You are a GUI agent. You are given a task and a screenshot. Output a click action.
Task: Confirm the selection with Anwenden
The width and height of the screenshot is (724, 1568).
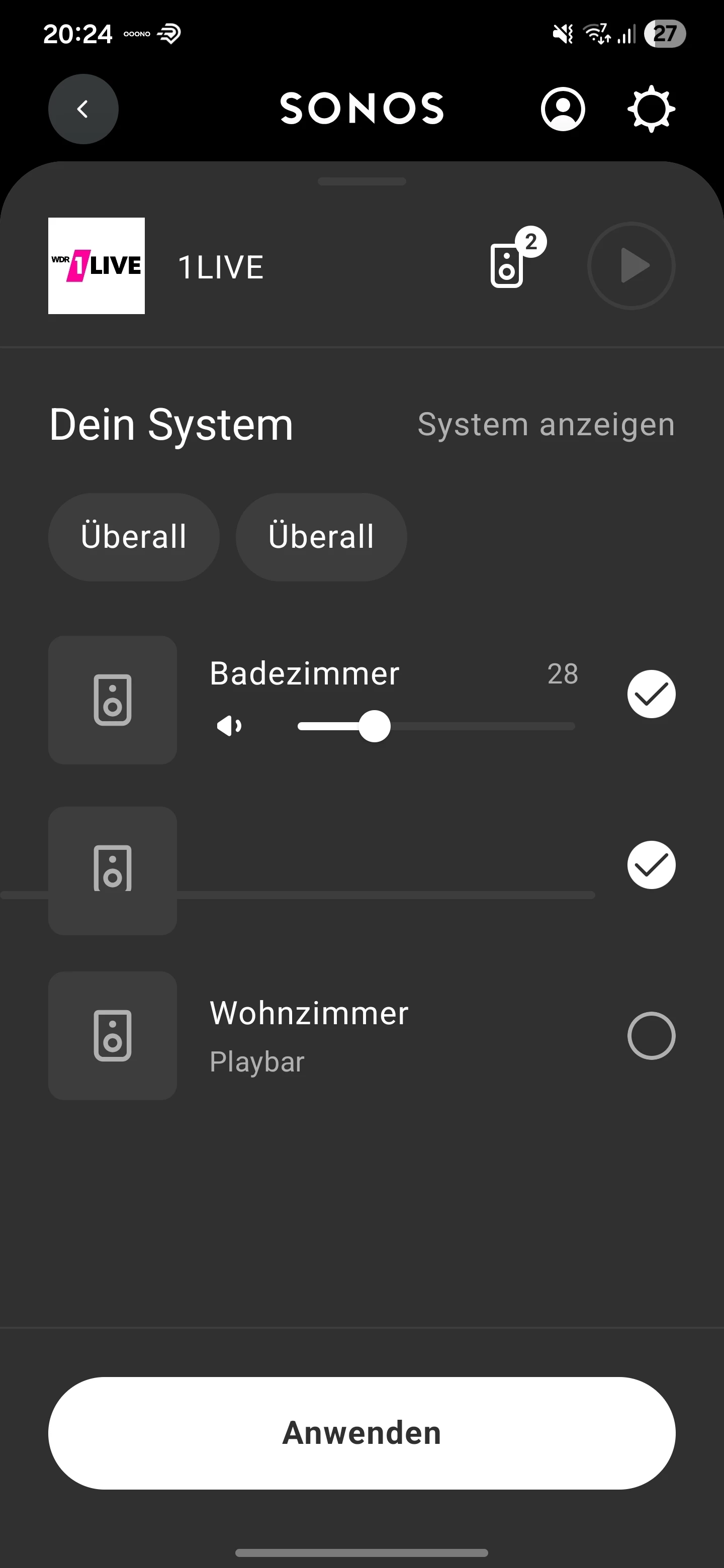coord(361,1432)
